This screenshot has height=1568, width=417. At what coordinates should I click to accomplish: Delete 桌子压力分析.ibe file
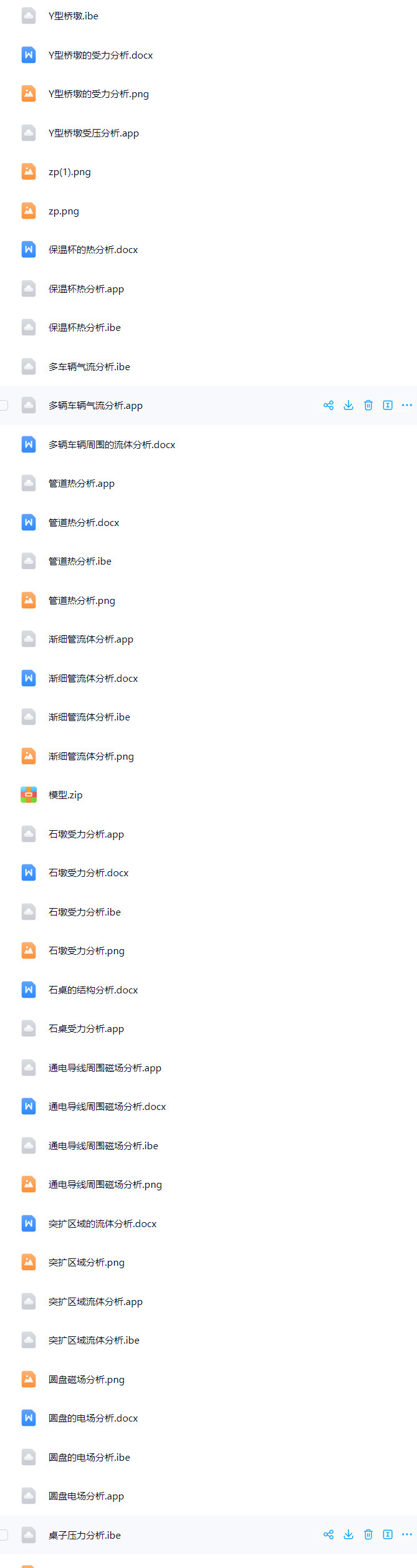tap(368, 1534)
